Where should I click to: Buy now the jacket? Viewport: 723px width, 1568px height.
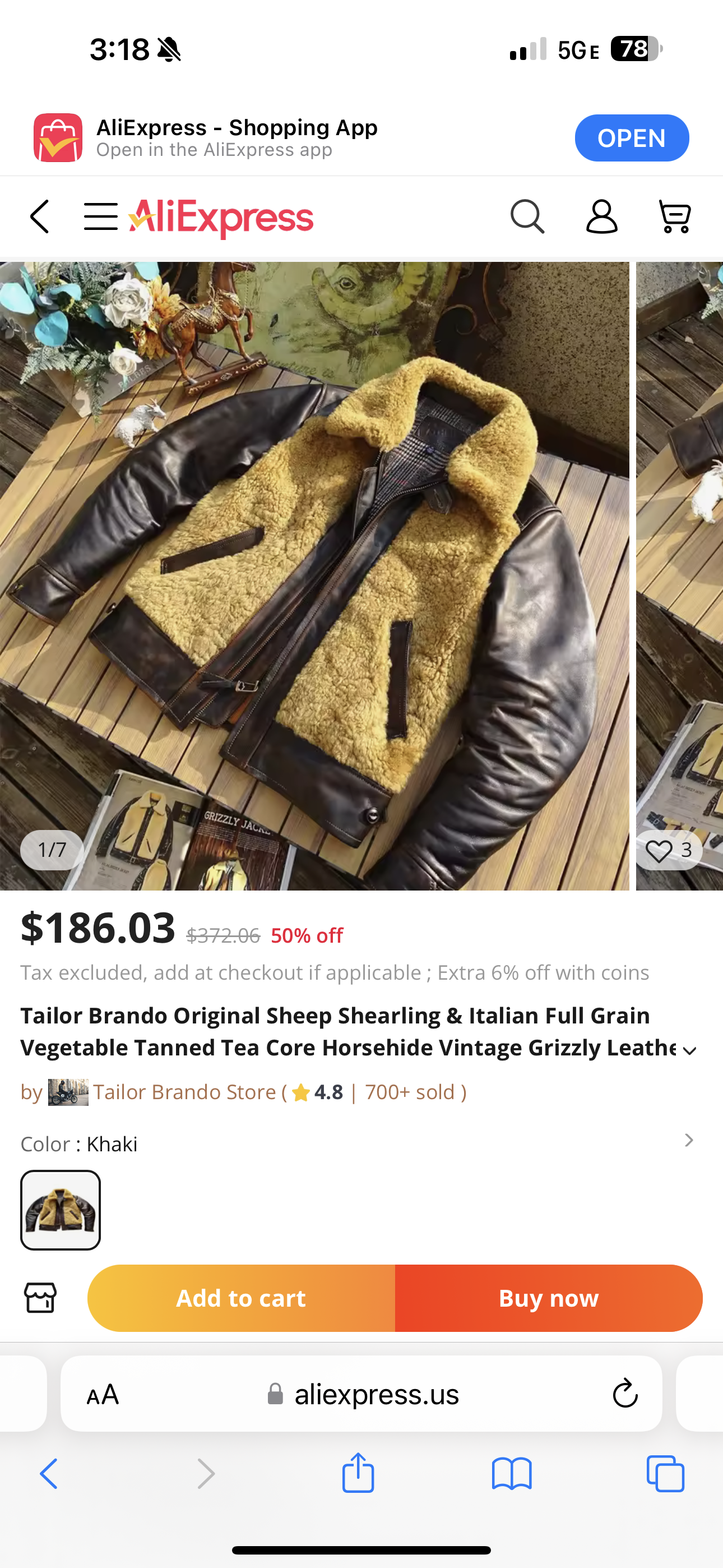pos(548,1298)
